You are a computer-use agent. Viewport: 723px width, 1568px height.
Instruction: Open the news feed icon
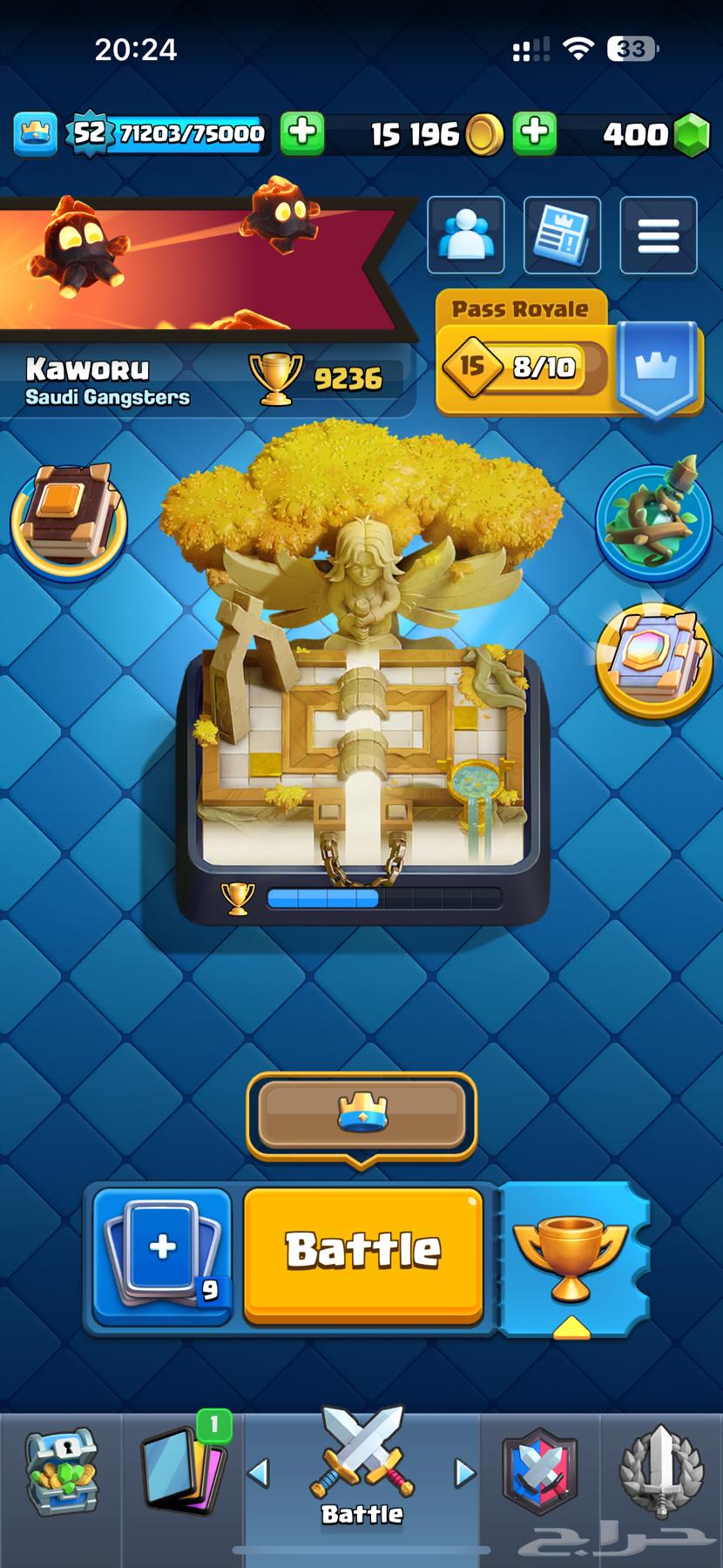(562, 235)
